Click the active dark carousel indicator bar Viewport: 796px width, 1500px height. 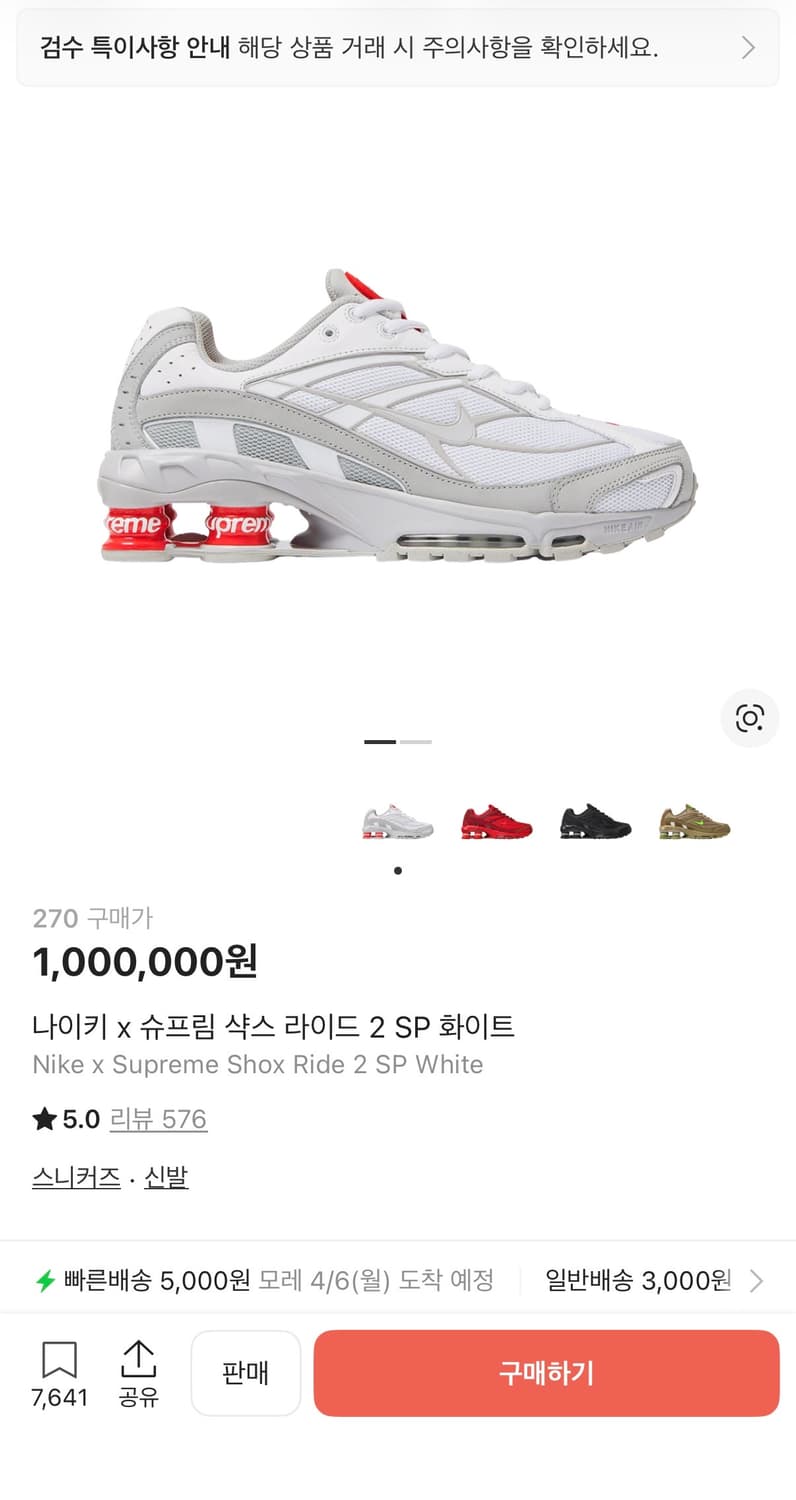click(x=381, y=742)
